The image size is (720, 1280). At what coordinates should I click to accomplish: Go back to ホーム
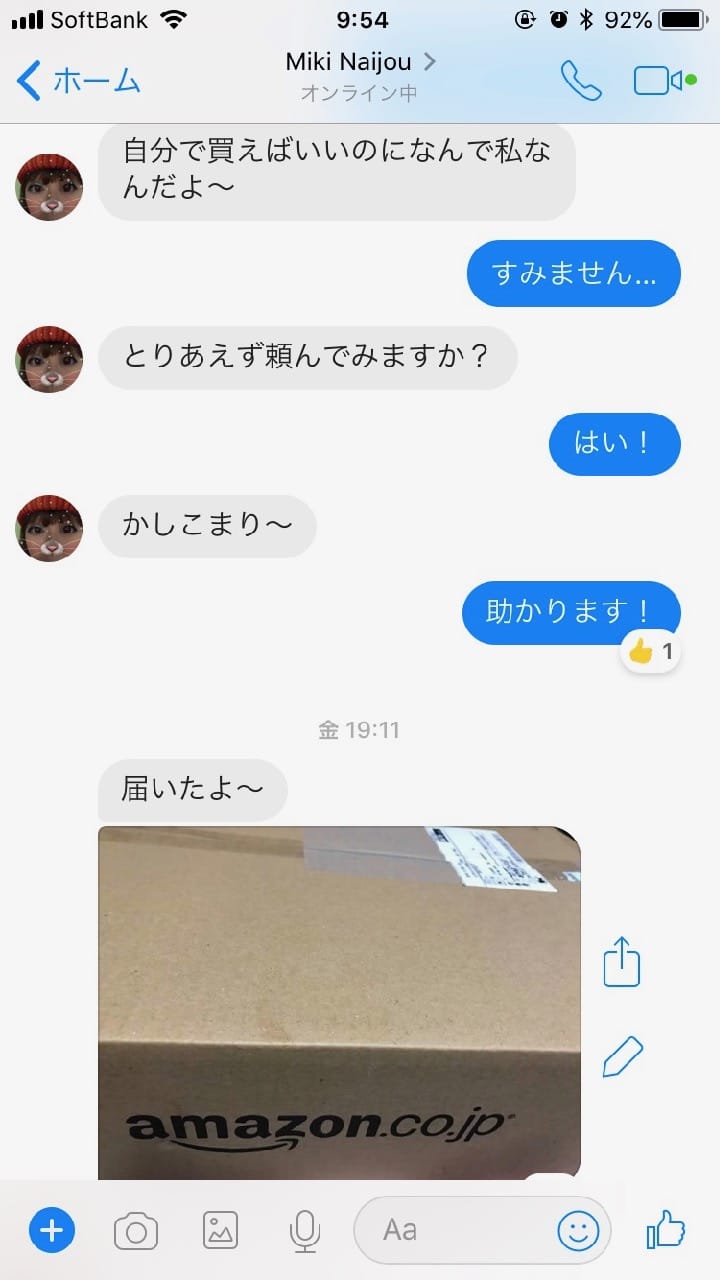pyautogui.click(x=80, y=81)
